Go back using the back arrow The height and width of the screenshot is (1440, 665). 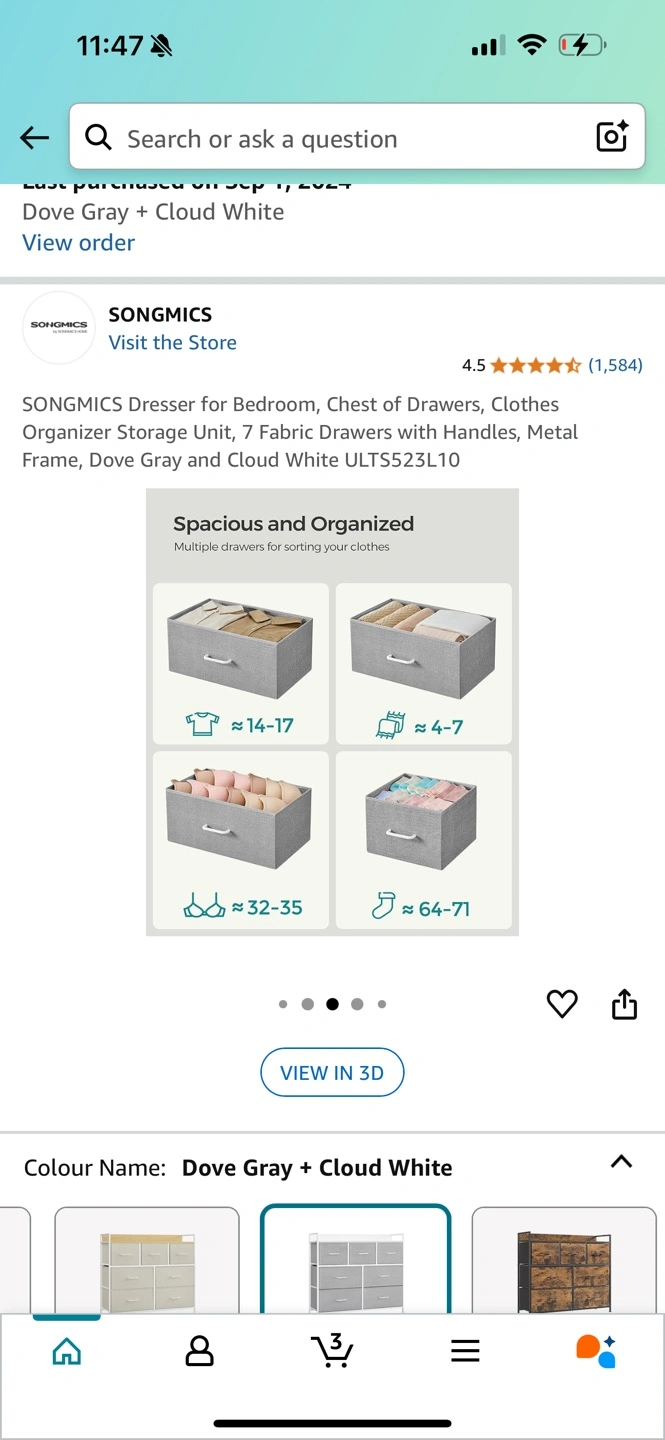(35, 138)
